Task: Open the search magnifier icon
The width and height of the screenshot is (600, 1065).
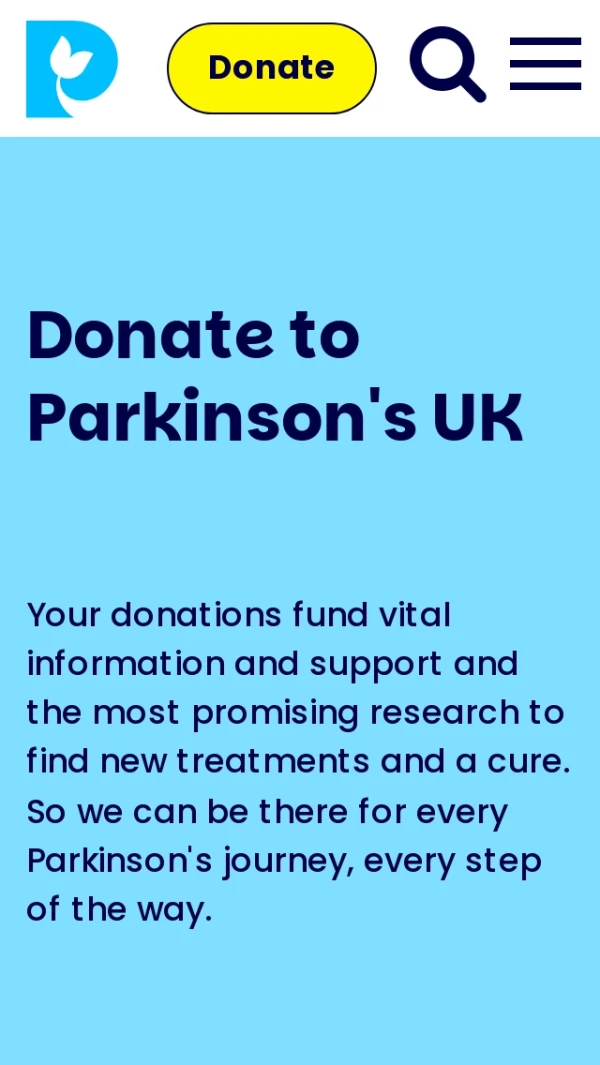Action: tap(447, 64)
